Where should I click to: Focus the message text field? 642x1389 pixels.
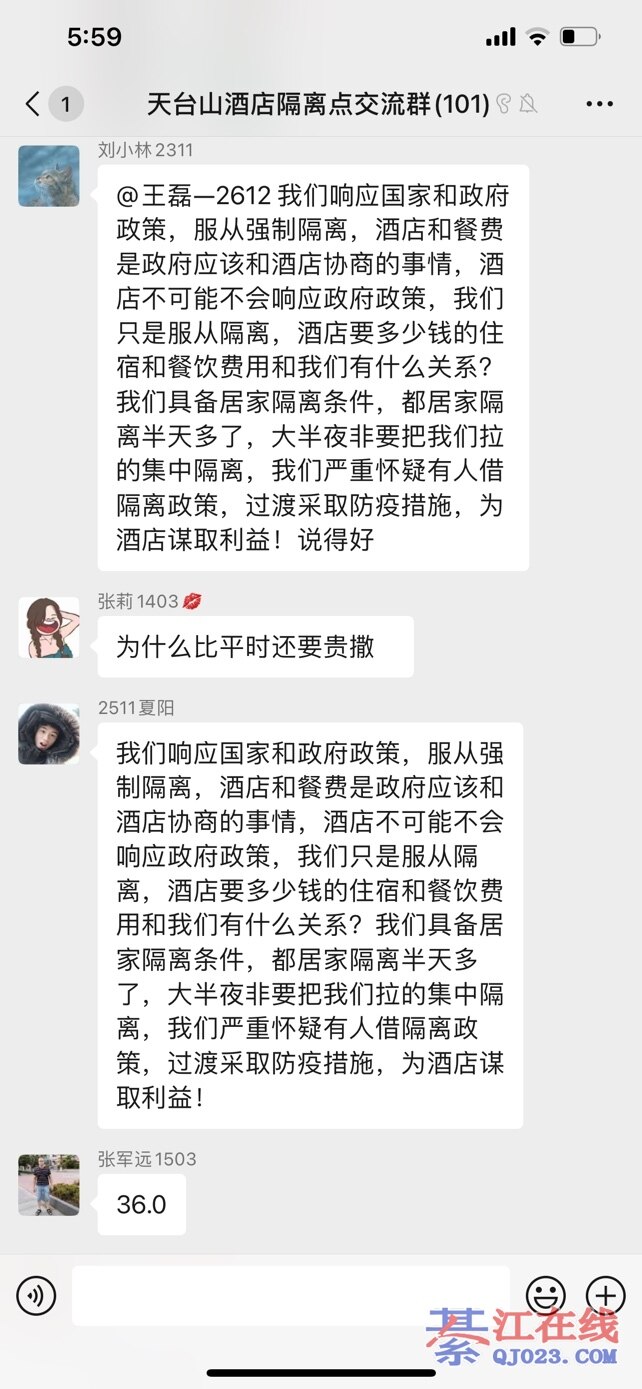pyautogui.click(x=290, y=1296)
